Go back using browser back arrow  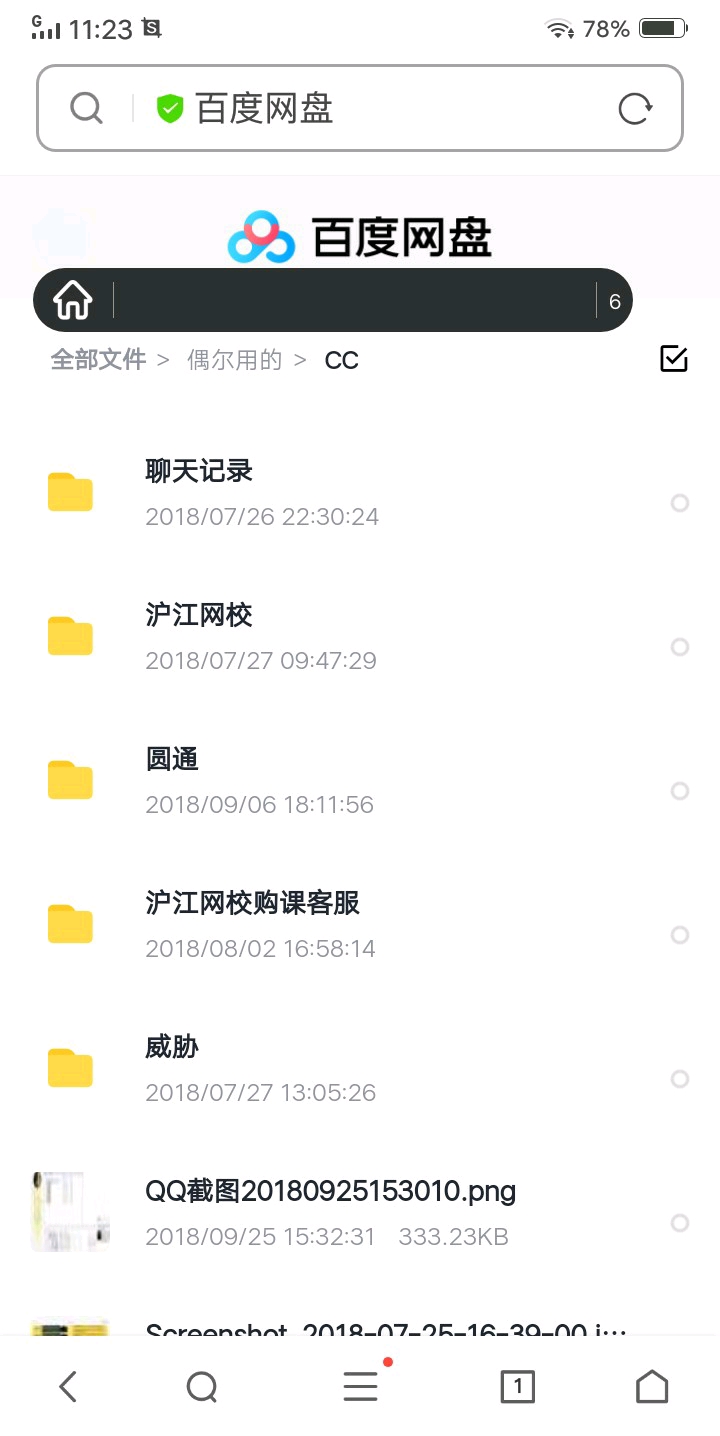tap(68, 1387)
